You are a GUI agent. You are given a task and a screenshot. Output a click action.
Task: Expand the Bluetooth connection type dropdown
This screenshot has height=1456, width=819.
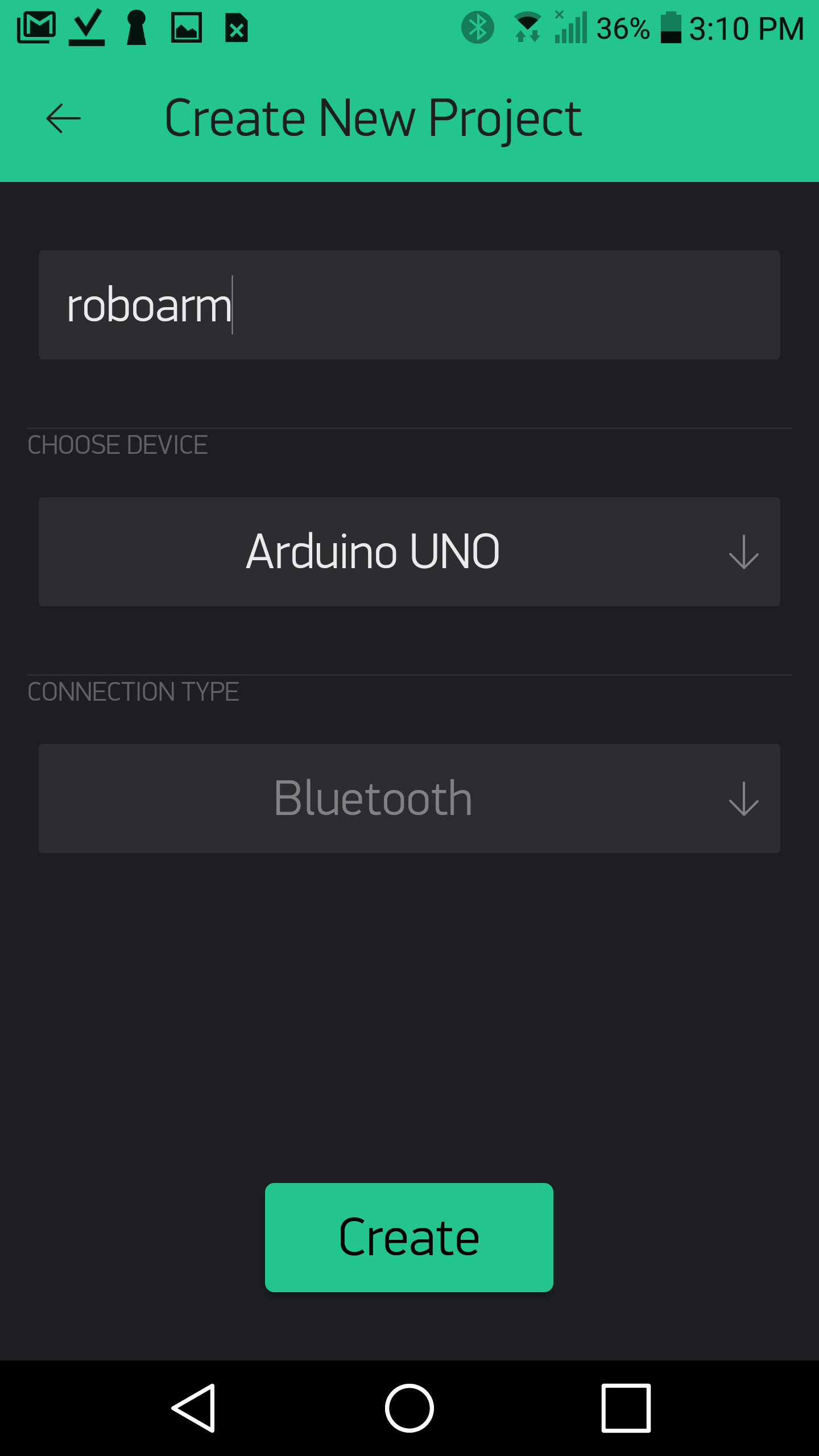pyautogui.click(x=408, y=799)
